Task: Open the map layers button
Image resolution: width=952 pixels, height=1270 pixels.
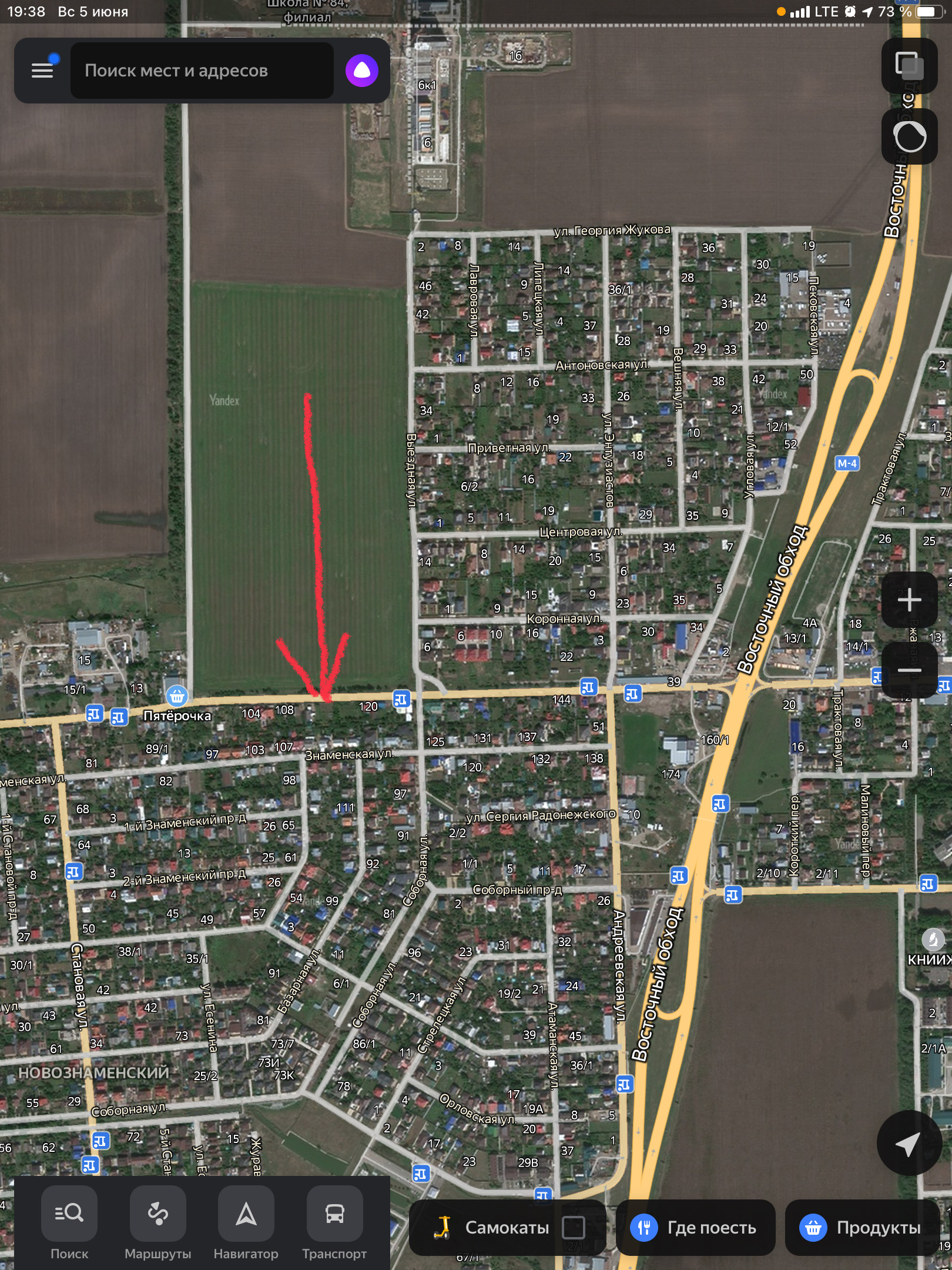Action: (909, 65)
